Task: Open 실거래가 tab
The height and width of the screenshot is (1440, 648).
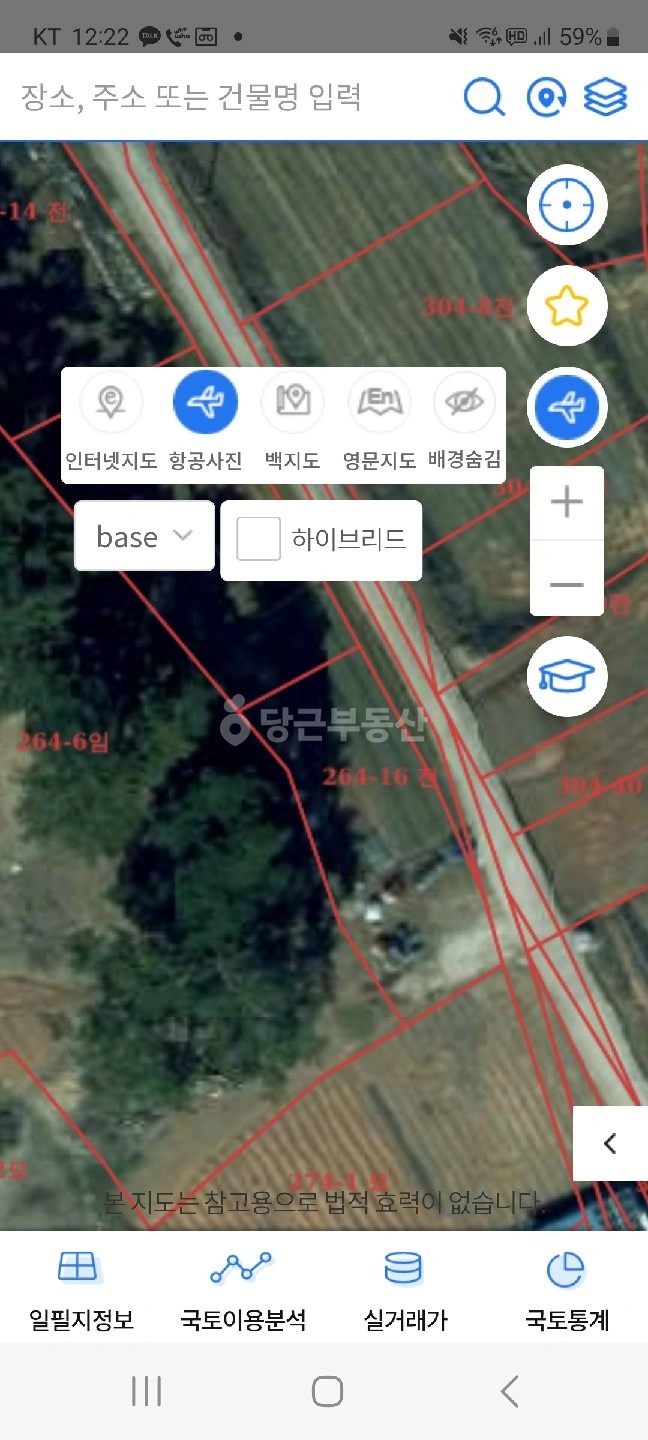Action: 405,1290
